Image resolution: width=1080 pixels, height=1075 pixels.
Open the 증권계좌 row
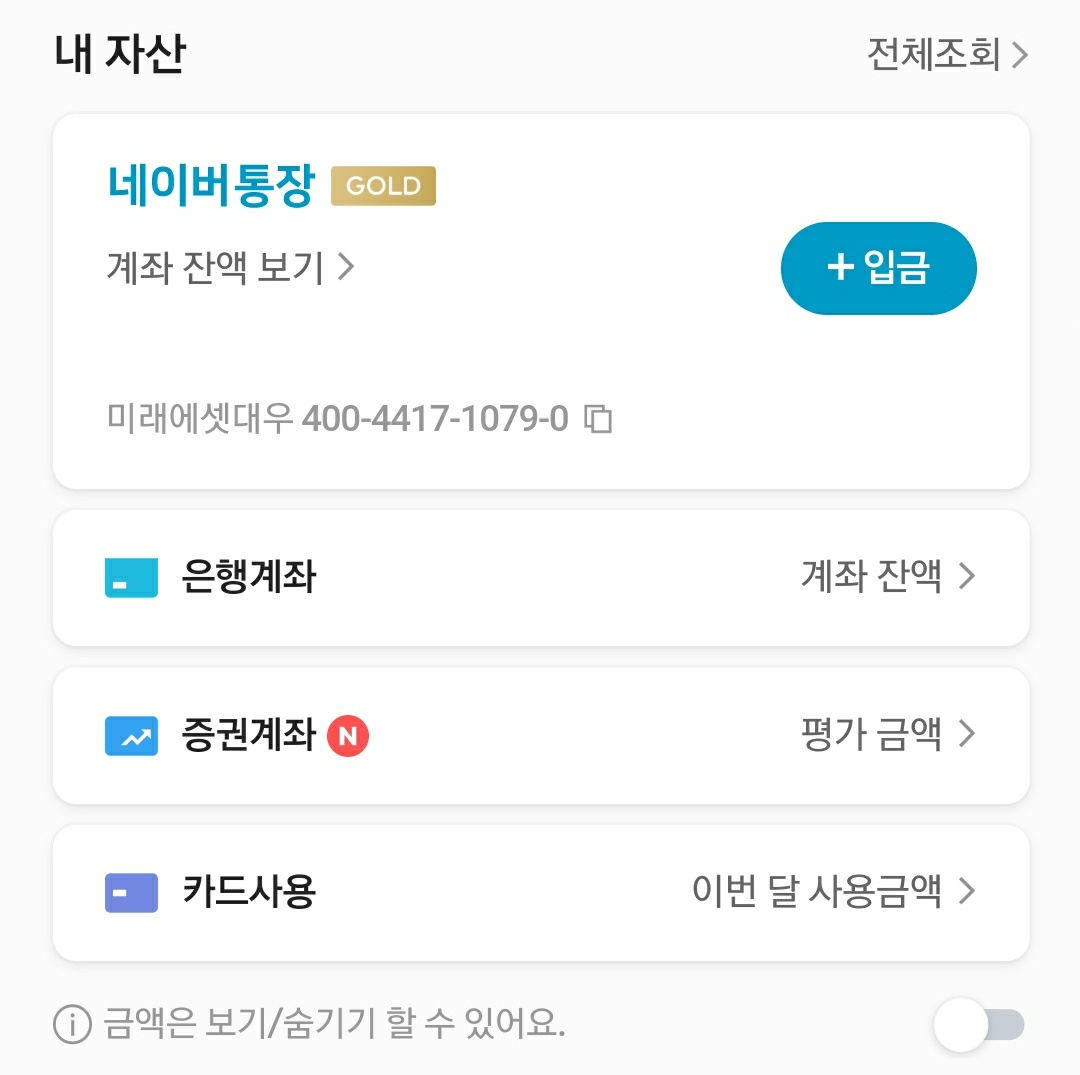(541, 735)
